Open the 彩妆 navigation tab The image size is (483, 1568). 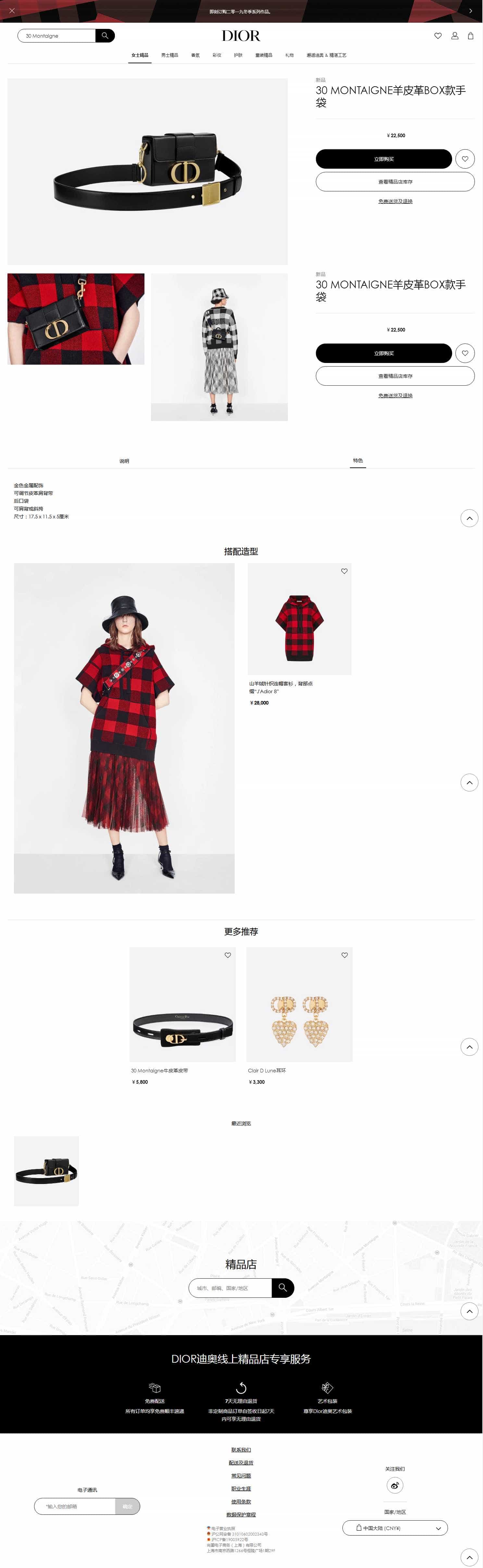coord(217,55)
